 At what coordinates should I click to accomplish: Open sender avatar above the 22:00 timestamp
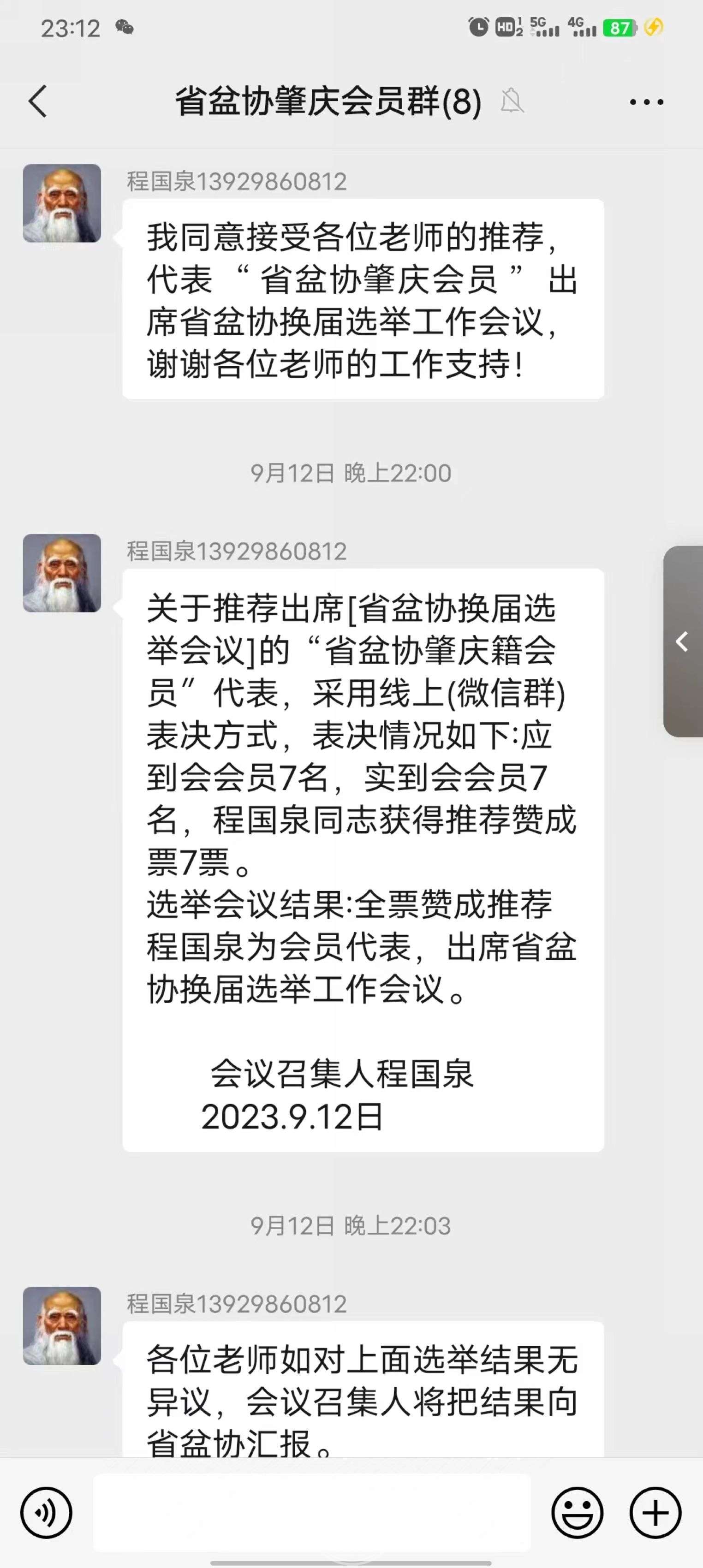pyautogui.click(x=62, y=203)
